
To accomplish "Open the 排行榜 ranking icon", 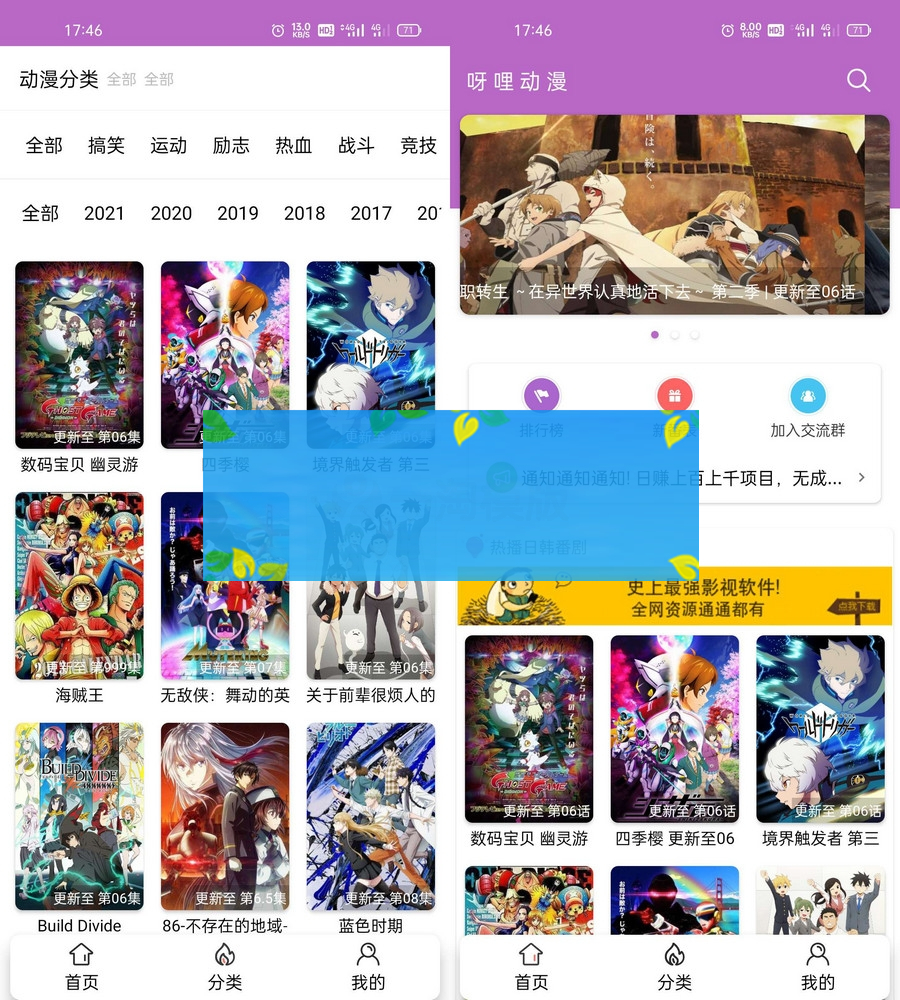I will click(x=541, y=395).
